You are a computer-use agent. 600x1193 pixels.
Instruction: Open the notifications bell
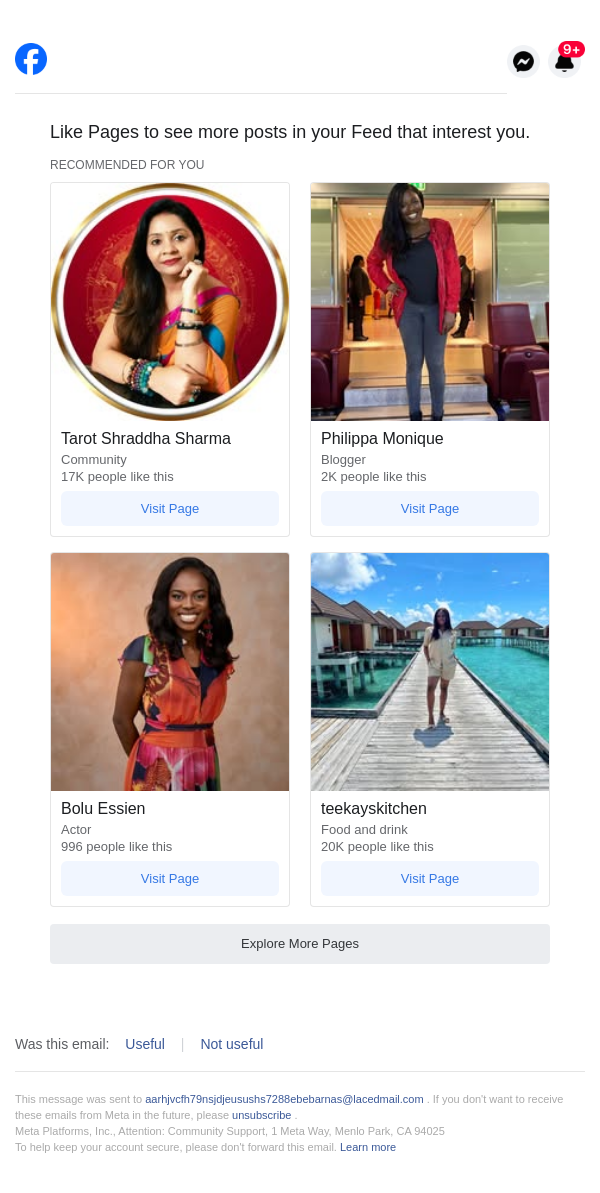pos(565,62)
